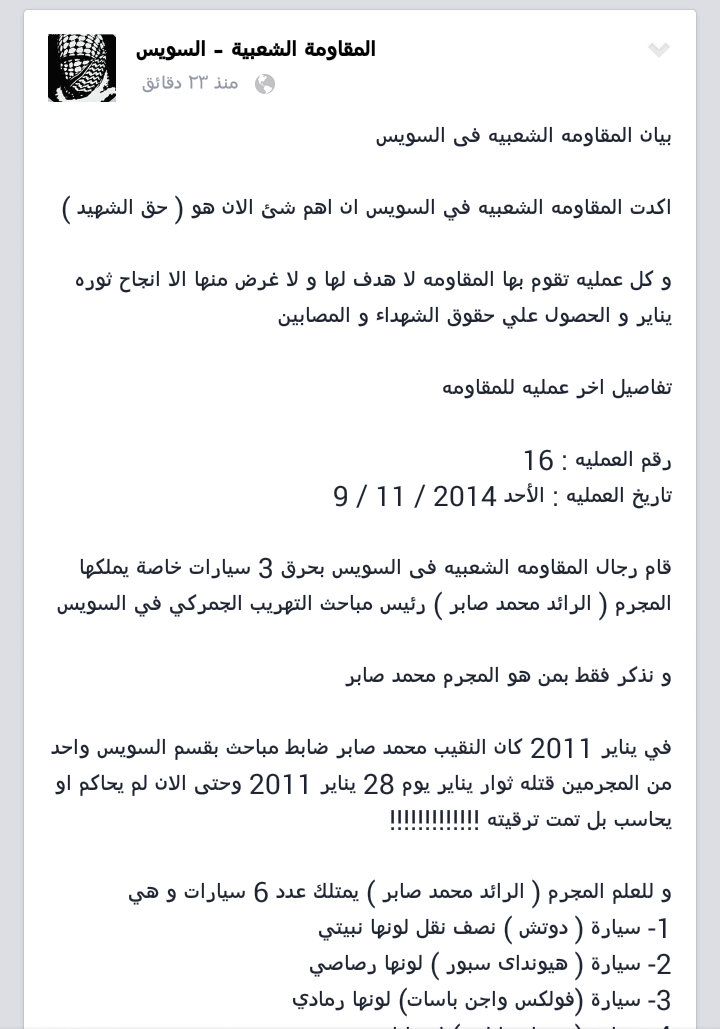Open the post timestamp منذ ٢٣ دقائق
This screenshot has width=720, height=1029.
190,83
